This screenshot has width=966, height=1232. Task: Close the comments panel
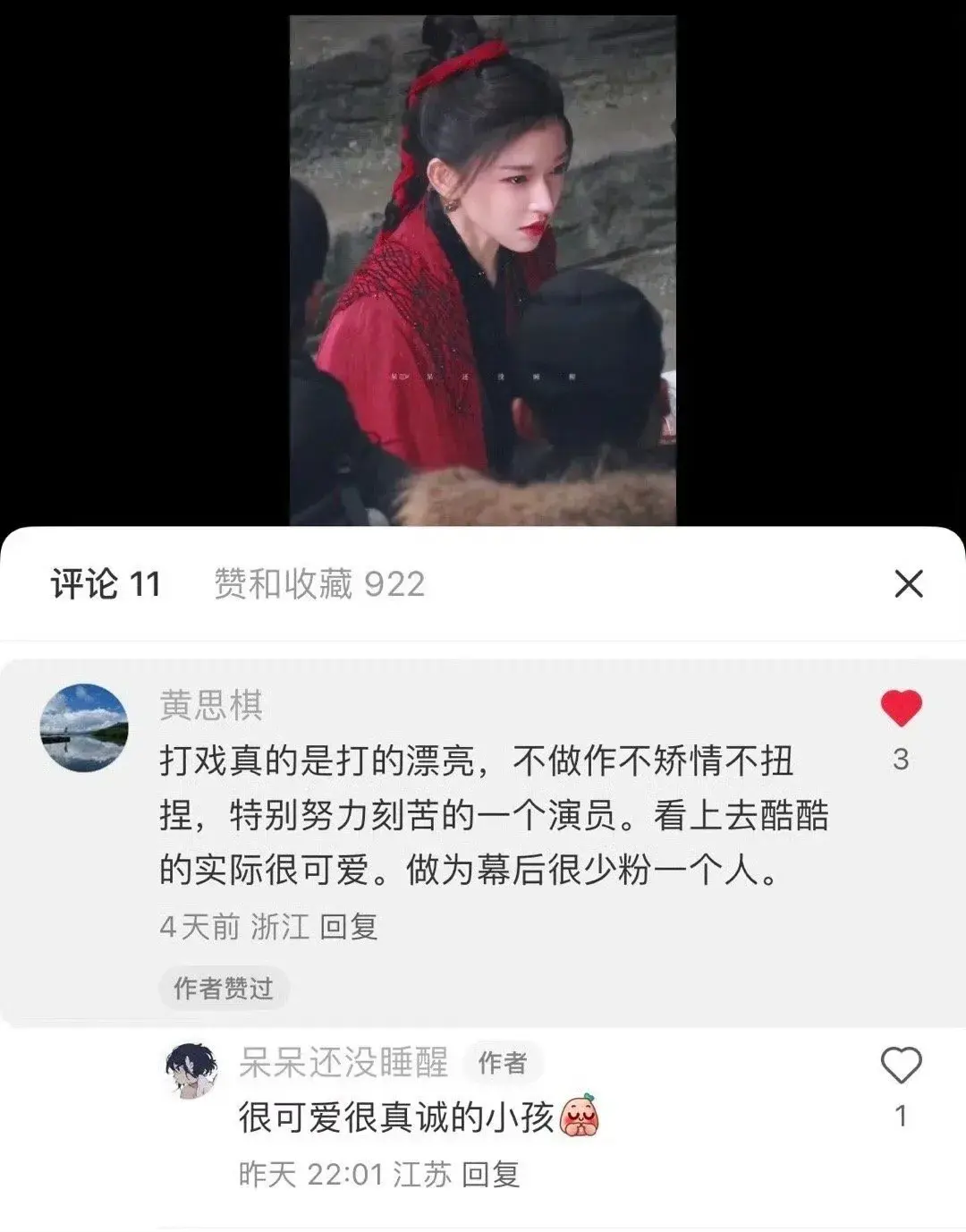[908, 584]
